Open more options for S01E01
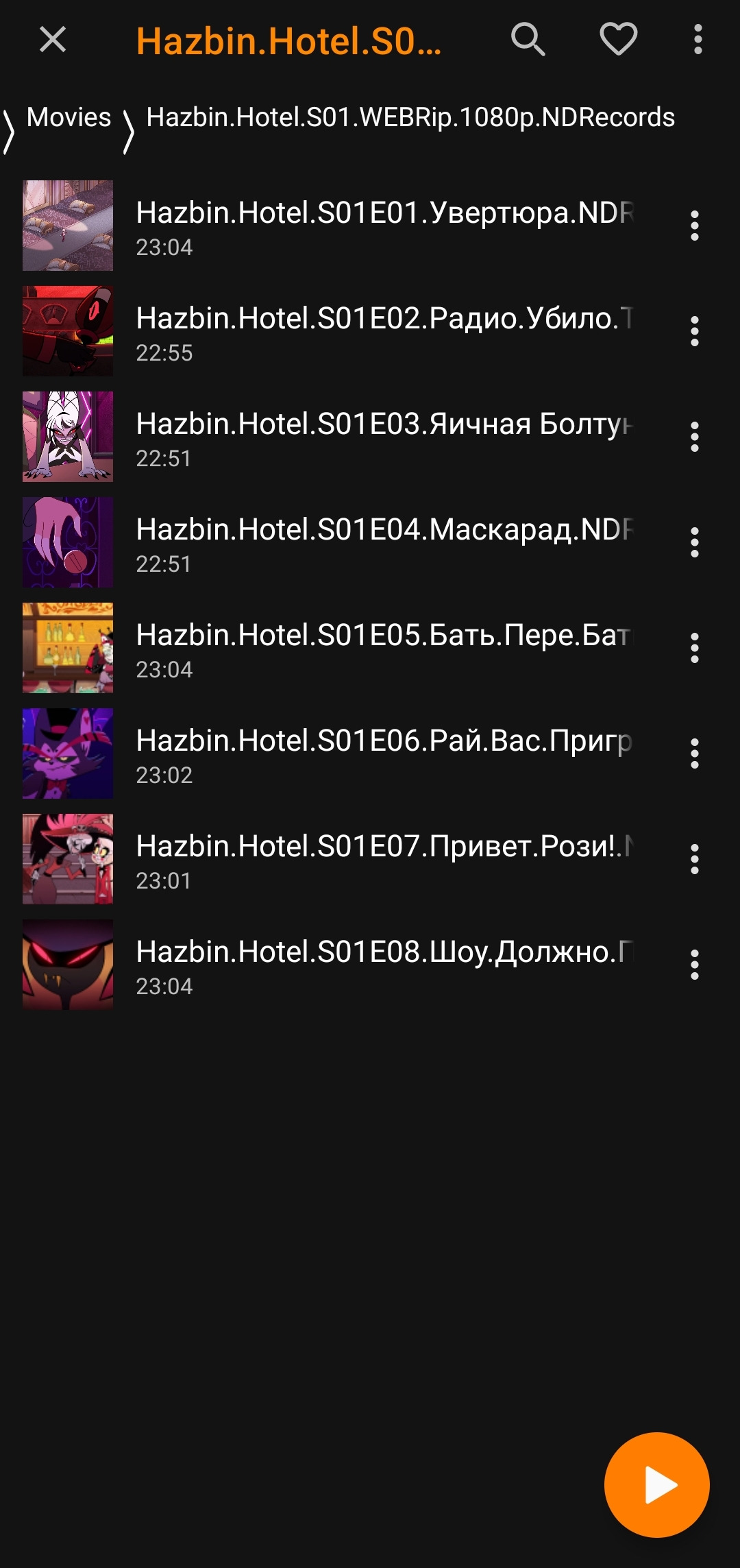This screenshot has height=1568, width=740. click(695, 226)
